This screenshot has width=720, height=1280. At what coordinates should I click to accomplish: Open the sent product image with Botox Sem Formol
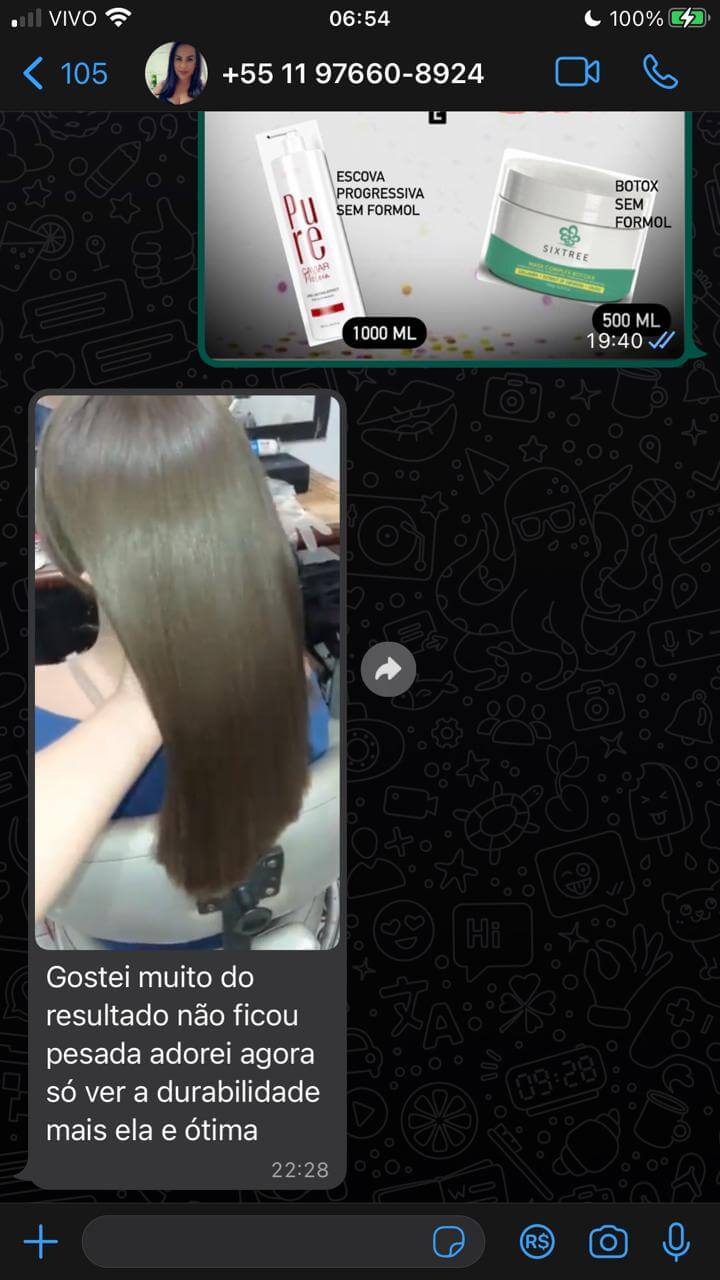(445, 235)
